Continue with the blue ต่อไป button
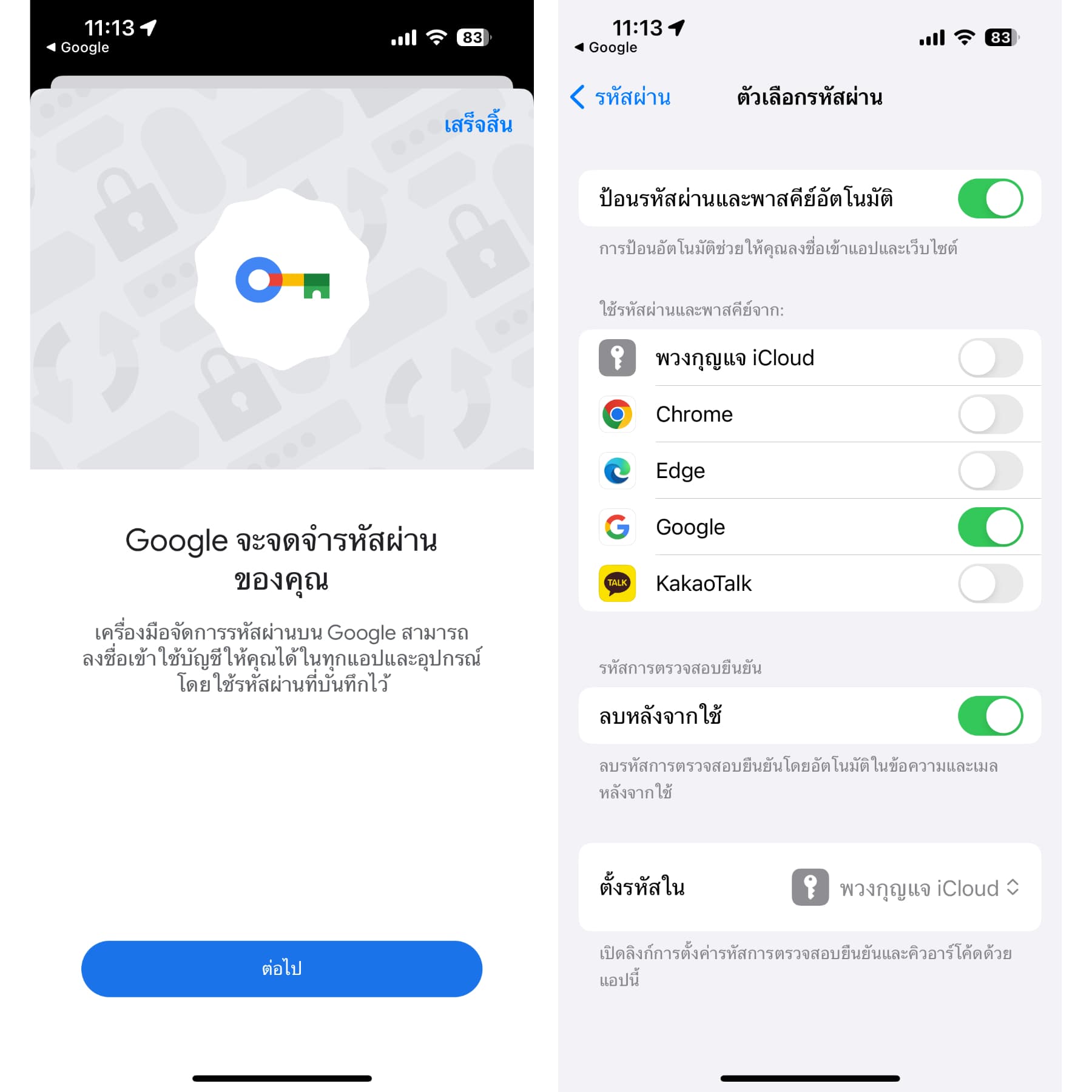The height and width of the screenshot is (1092, 1092). 281,968
